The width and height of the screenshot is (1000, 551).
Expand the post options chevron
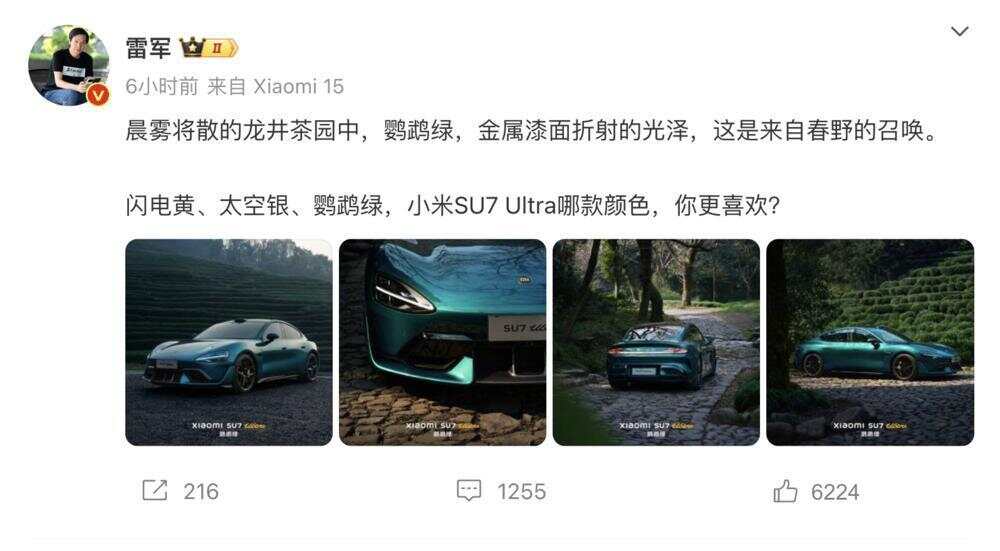tap(959, 32)
